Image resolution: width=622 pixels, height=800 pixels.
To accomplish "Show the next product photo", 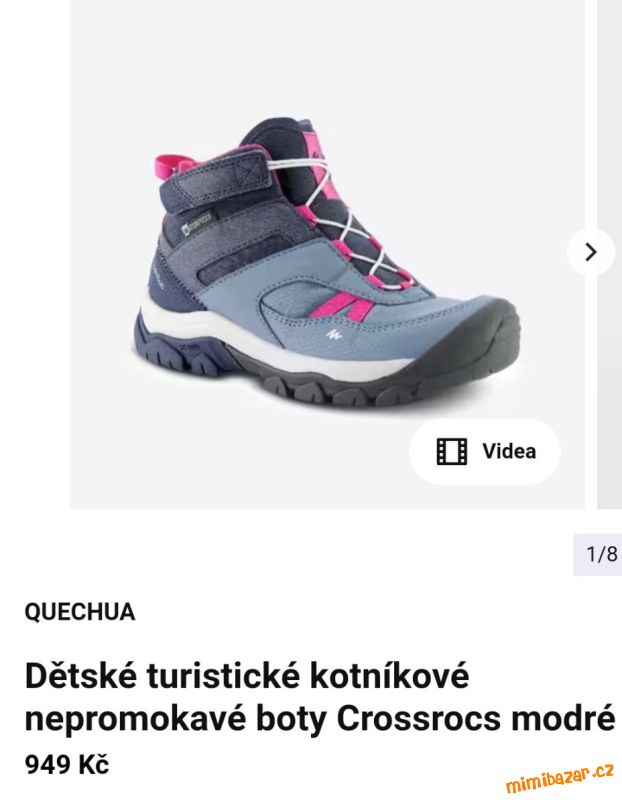I will pos(590,252).
